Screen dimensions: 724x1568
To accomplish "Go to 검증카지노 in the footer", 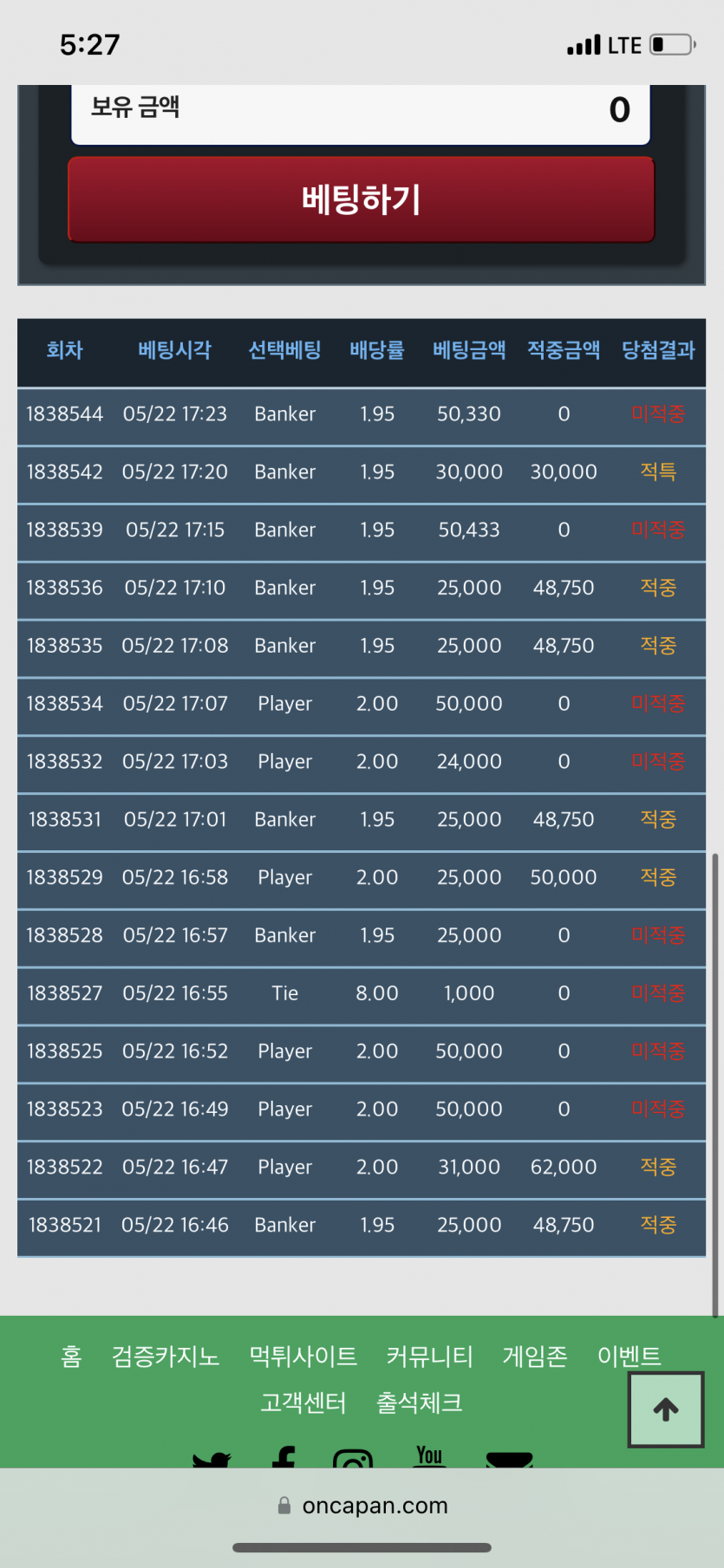I will tap(166, 1356).
